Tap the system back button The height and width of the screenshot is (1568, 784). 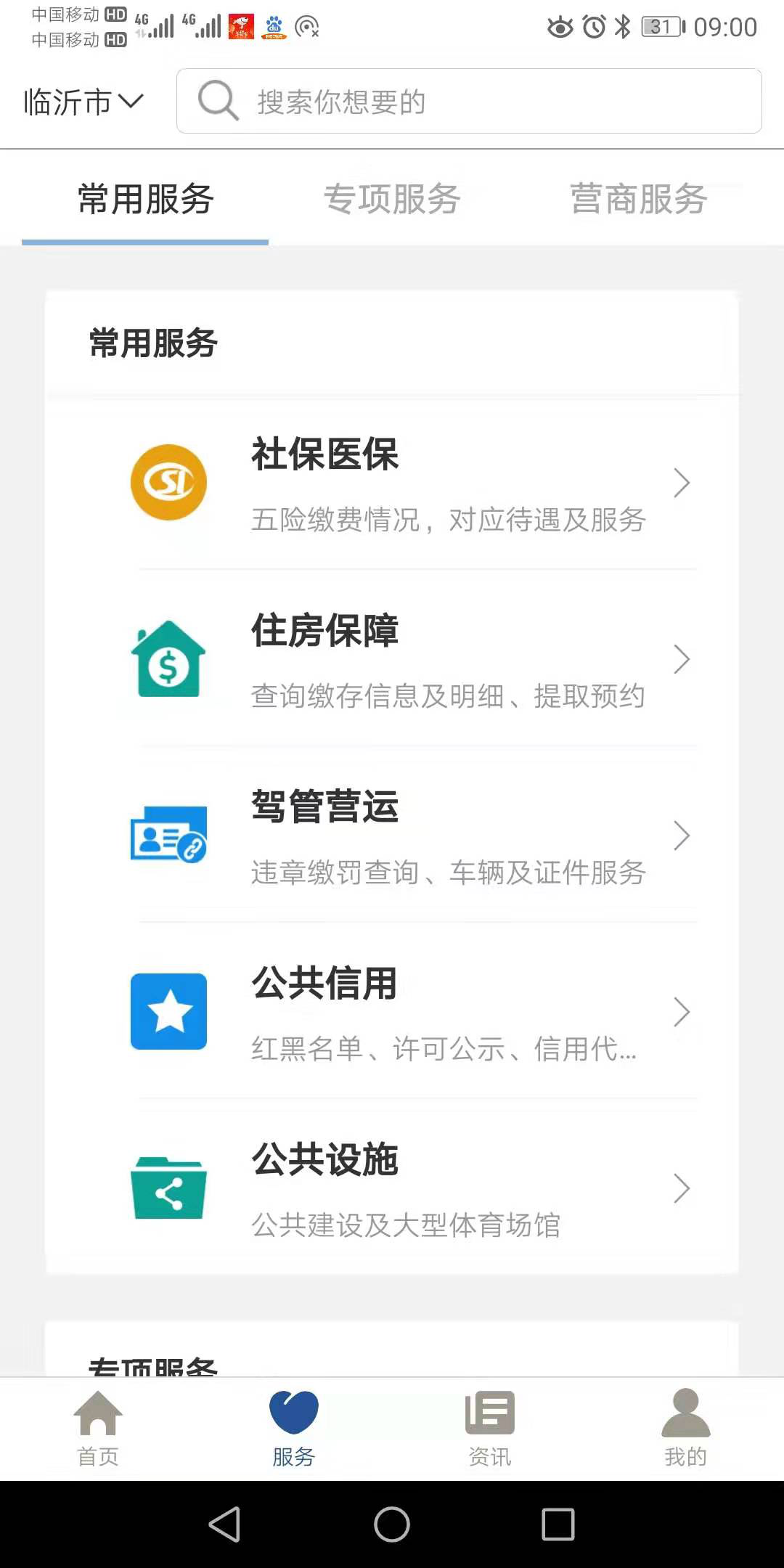coord(225,1524)
